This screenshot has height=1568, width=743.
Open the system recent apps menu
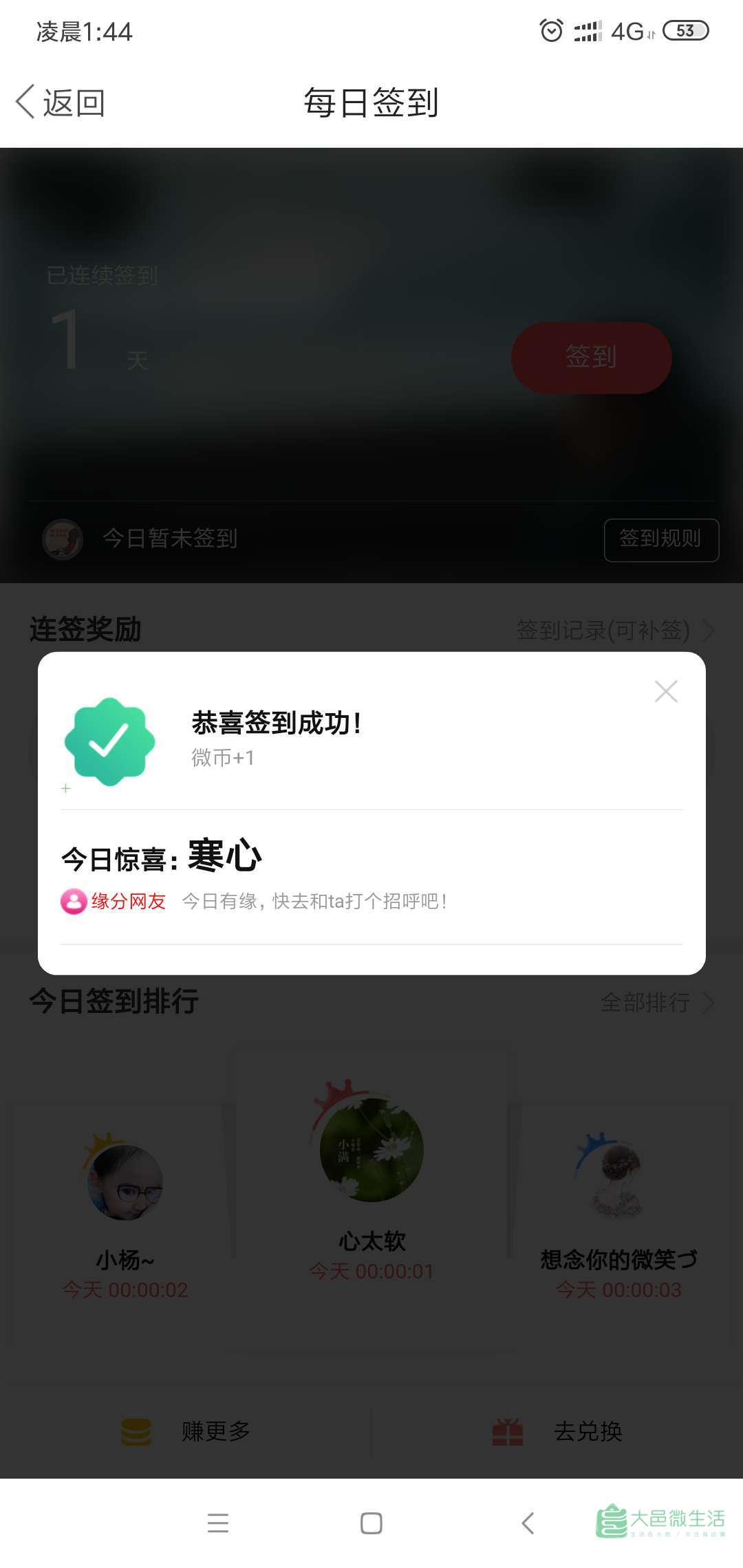pyautogui.click(x=218, y=1523)
